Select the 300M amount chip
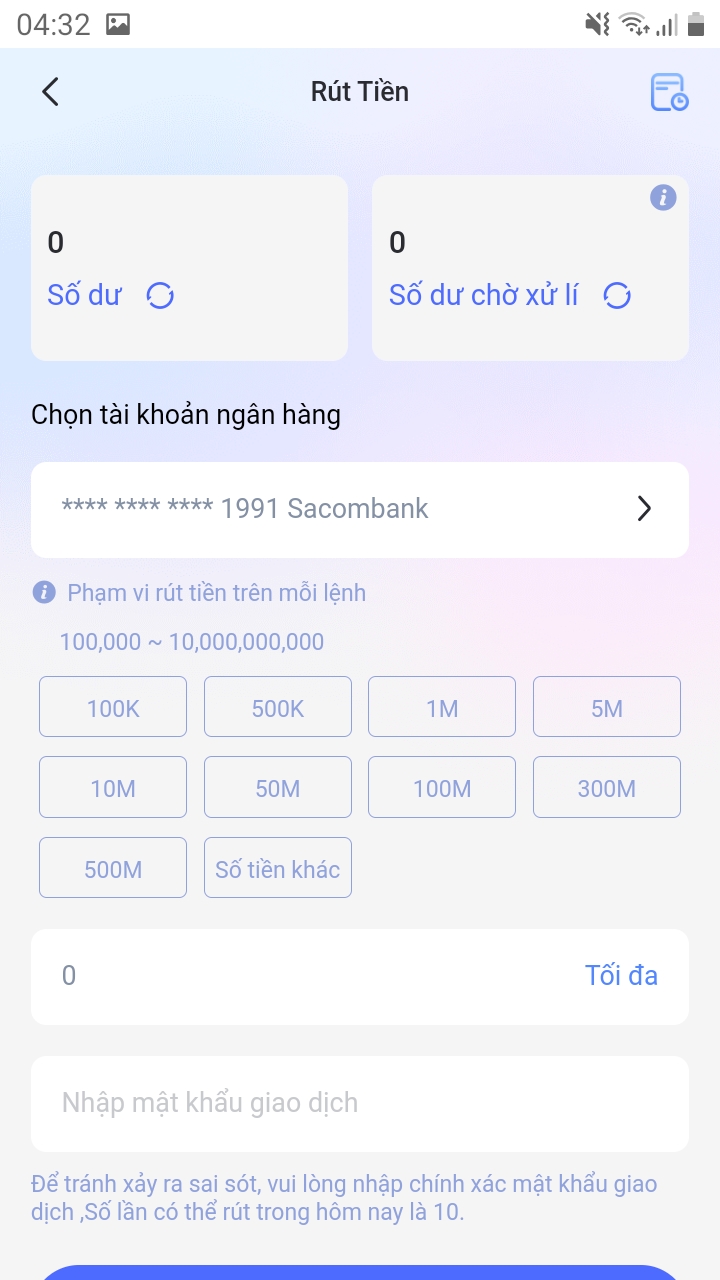The height and width of the screenshot is (1280, 720). coord(607,787)
